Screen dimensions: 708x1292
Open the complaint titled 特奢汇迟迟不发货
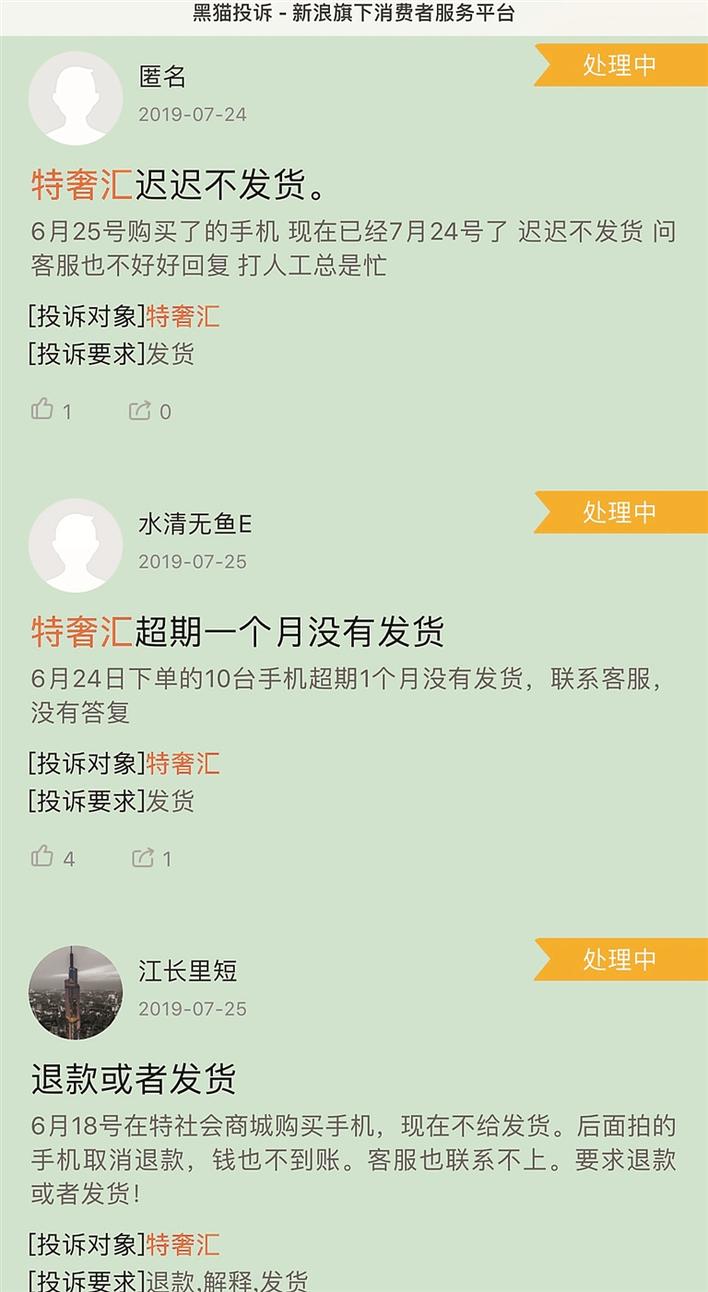(x=180, y=184)
